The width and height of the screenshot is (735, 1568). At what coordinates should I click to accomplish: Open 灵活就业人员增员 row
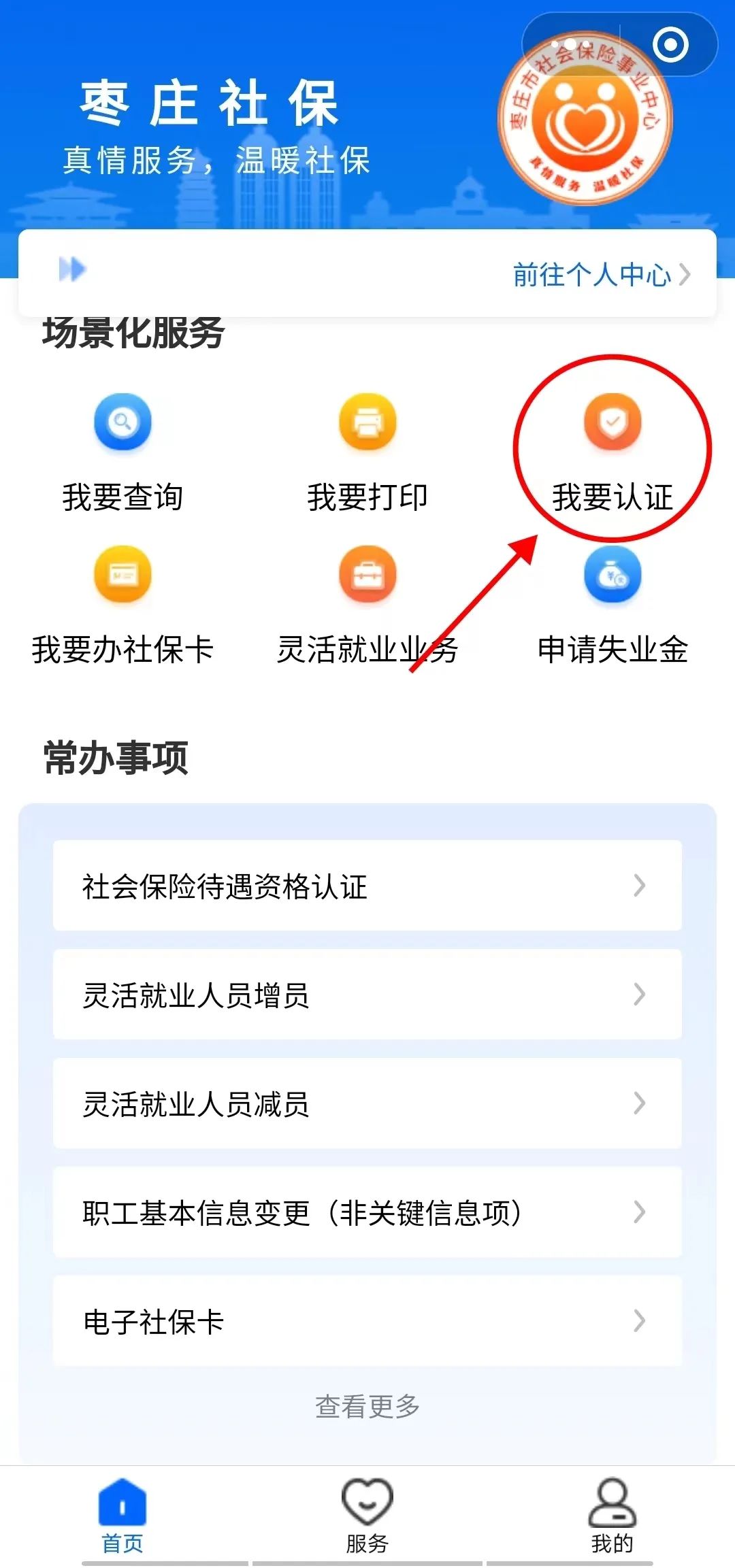[x=367, y=995]
